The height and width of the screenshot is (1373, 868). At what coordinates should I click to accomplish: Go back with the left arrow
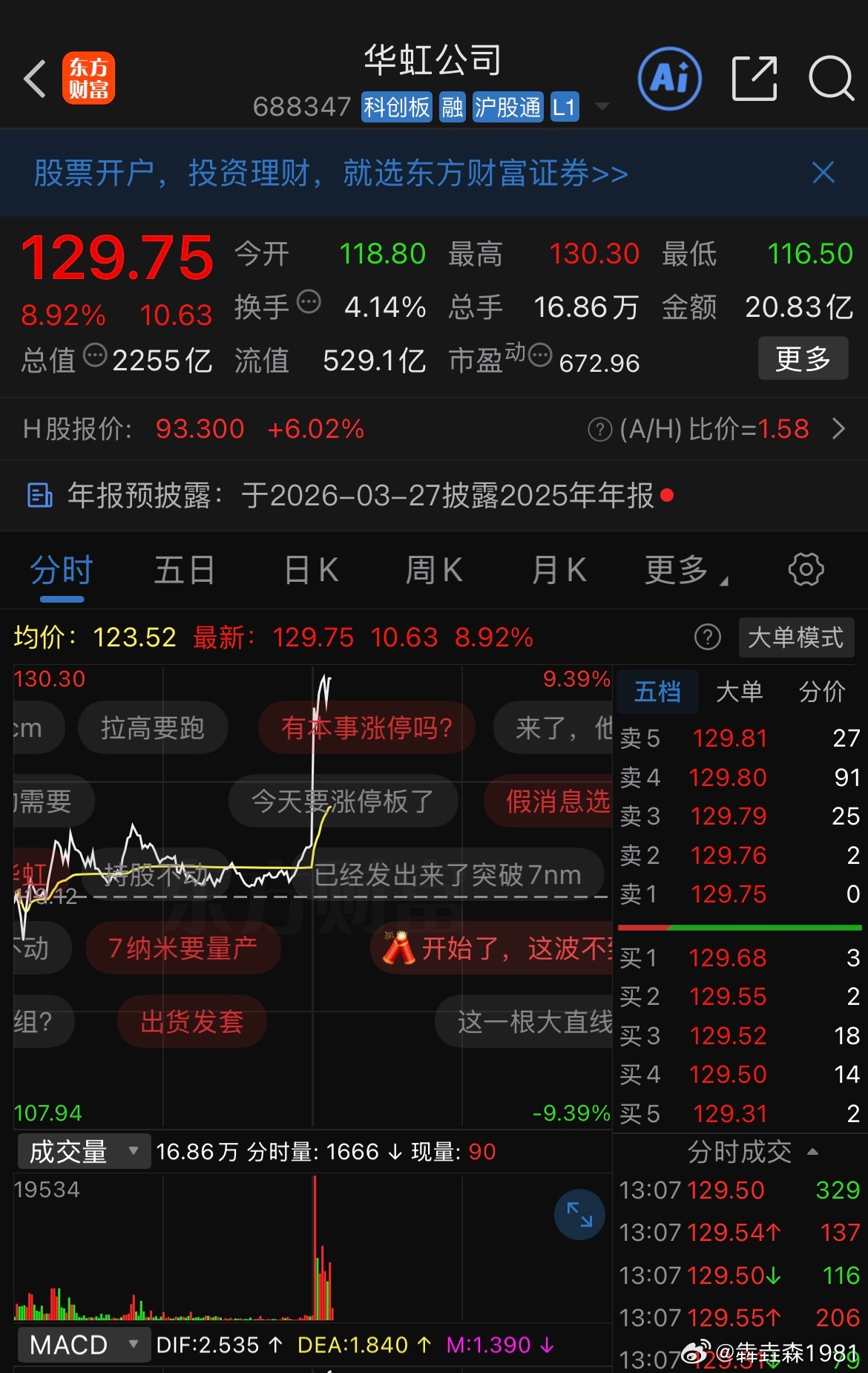click(35, 78)
